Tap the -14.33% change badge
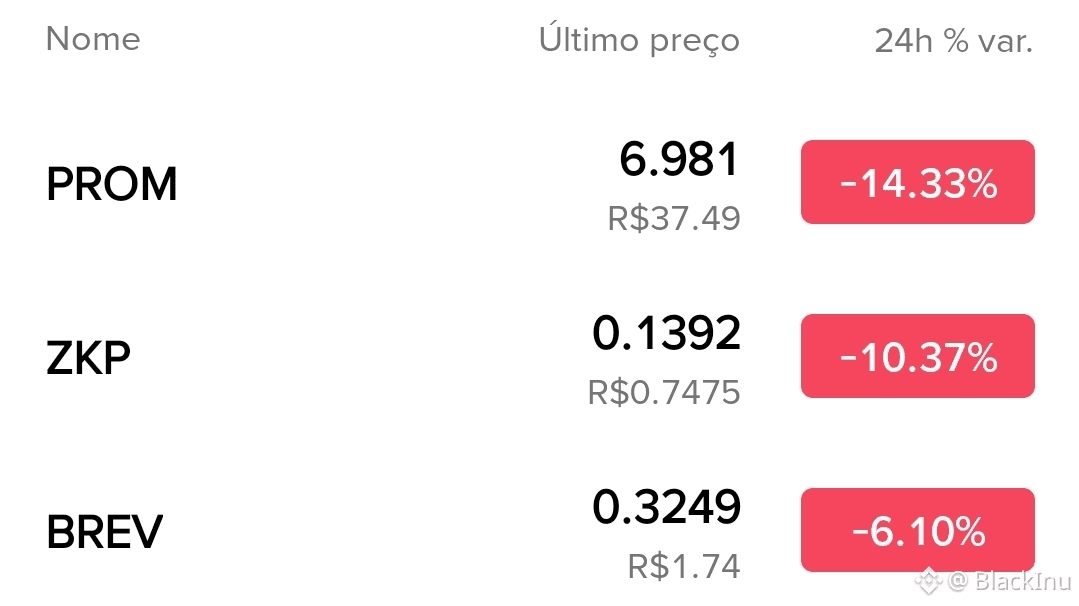The height and width of the screenshot is (606, 1079). pos(917,182)
